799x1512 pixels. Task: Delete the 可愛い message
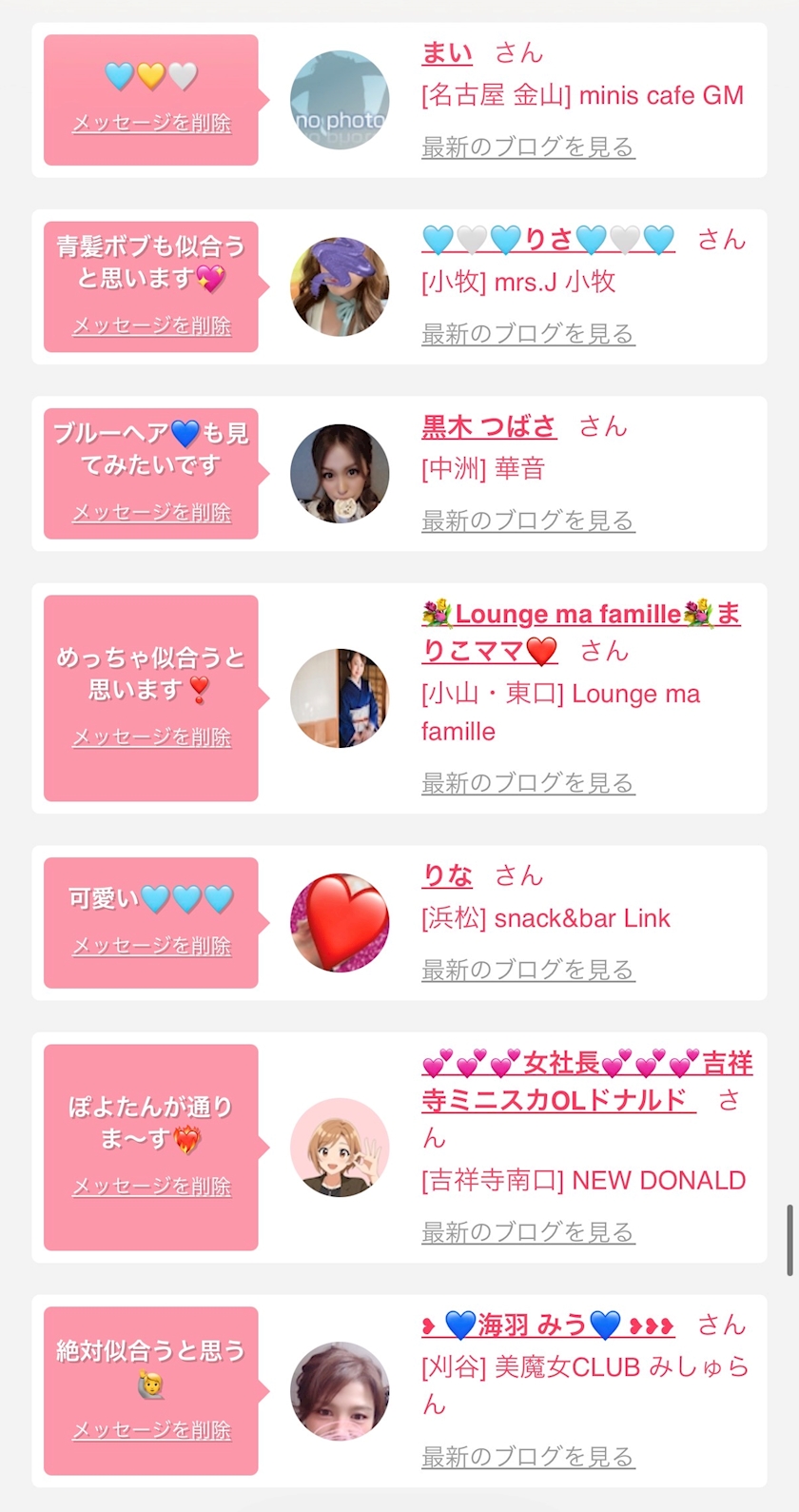tap(151, 946)
